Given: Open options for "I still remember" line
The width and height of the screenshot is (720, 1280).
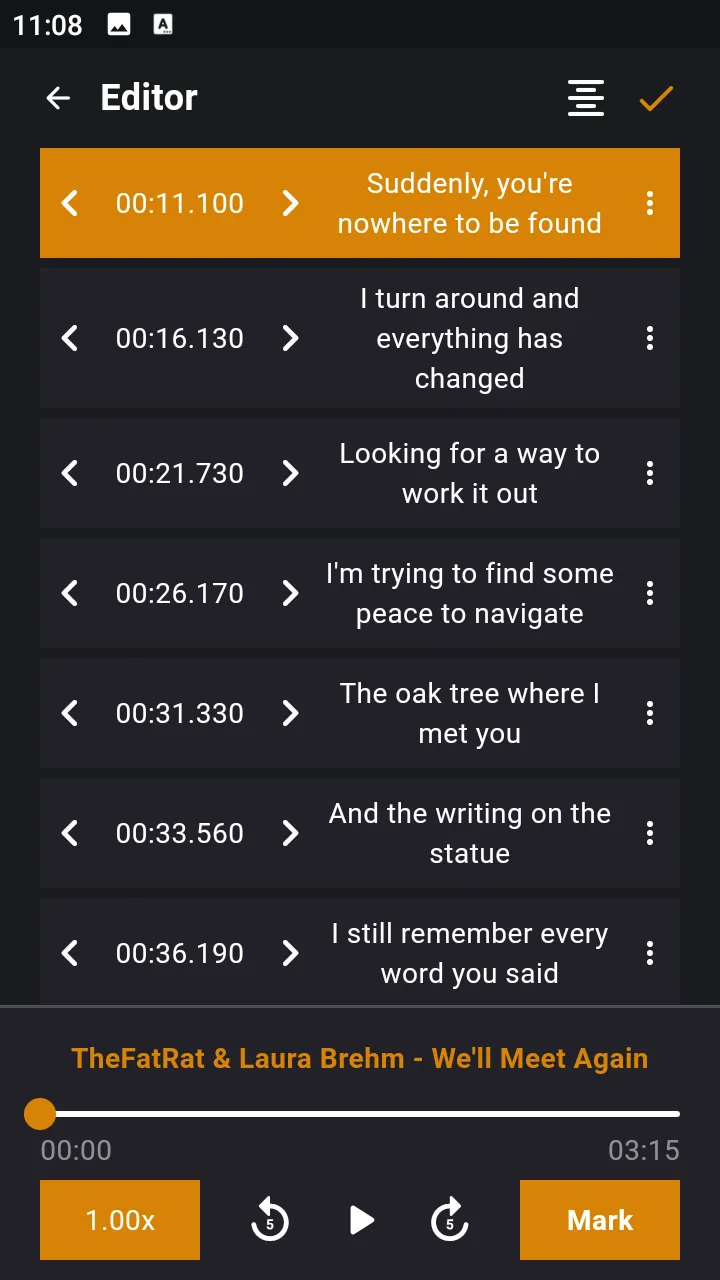Looking at the screenshot, I should point(650,953).
